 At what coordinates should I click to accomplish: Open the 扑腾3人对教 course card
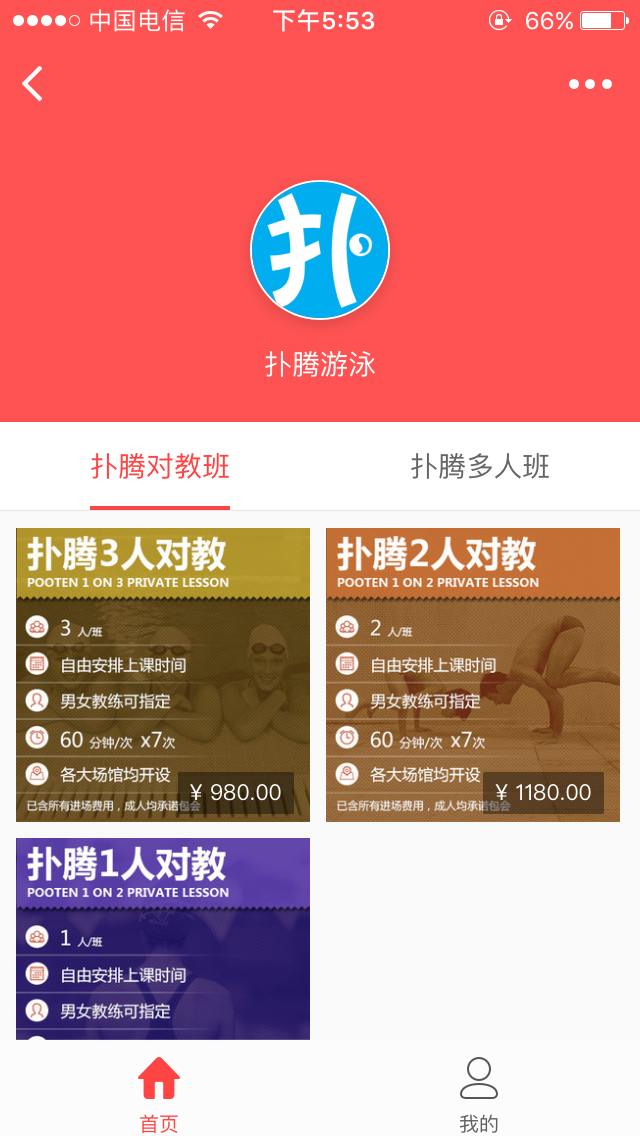(x=163, y=675)
